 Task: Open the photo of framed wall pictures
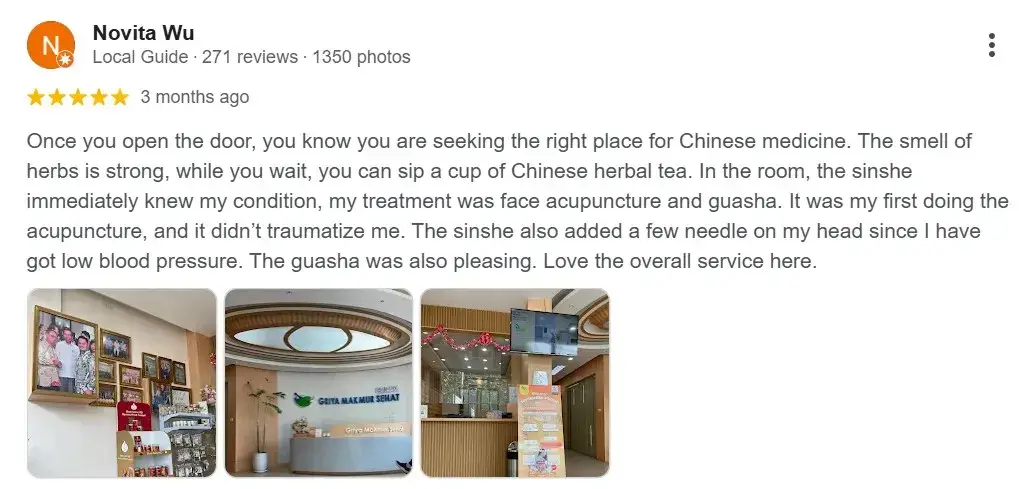pos(121,382)
